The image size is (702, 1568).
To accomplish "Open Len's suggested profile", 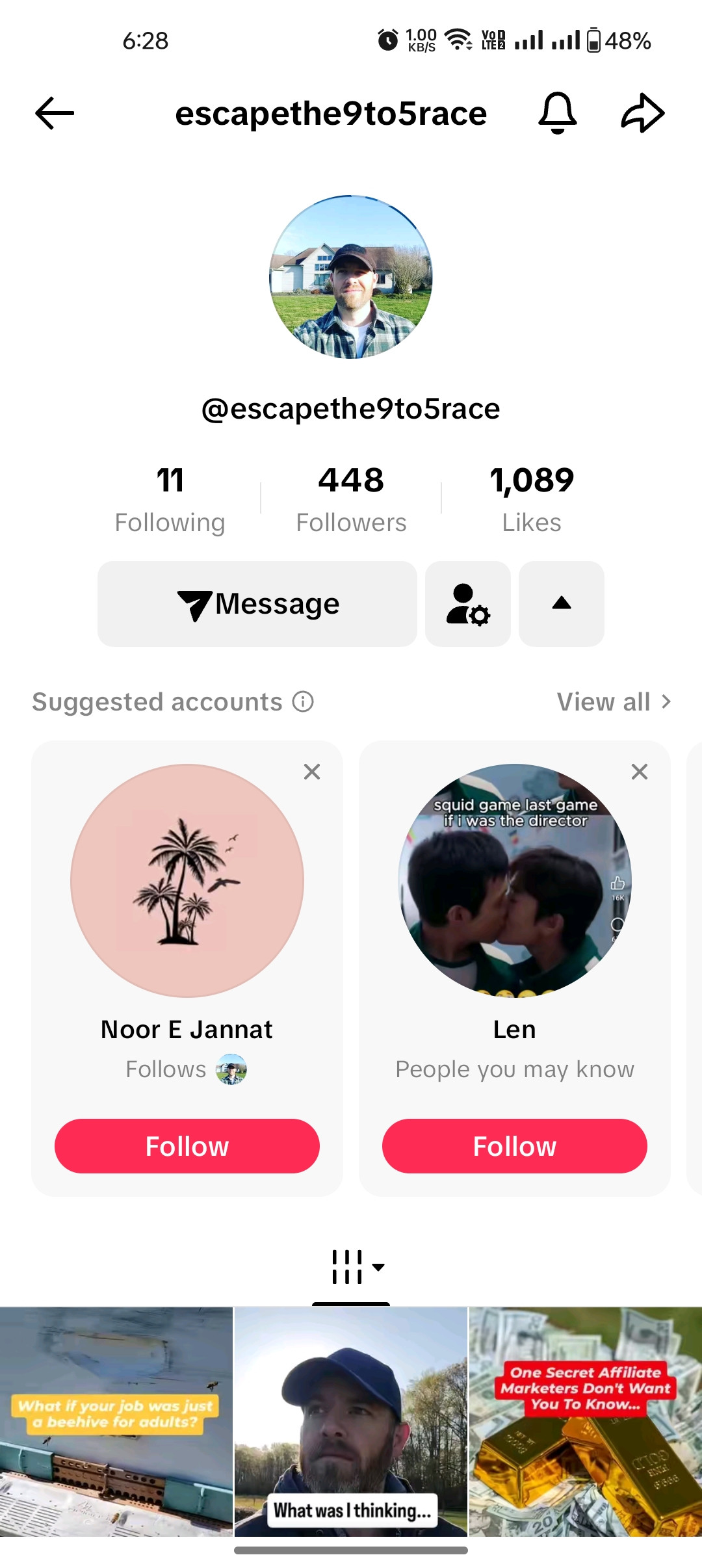I will pyautogui.click(x=515, y=881).
